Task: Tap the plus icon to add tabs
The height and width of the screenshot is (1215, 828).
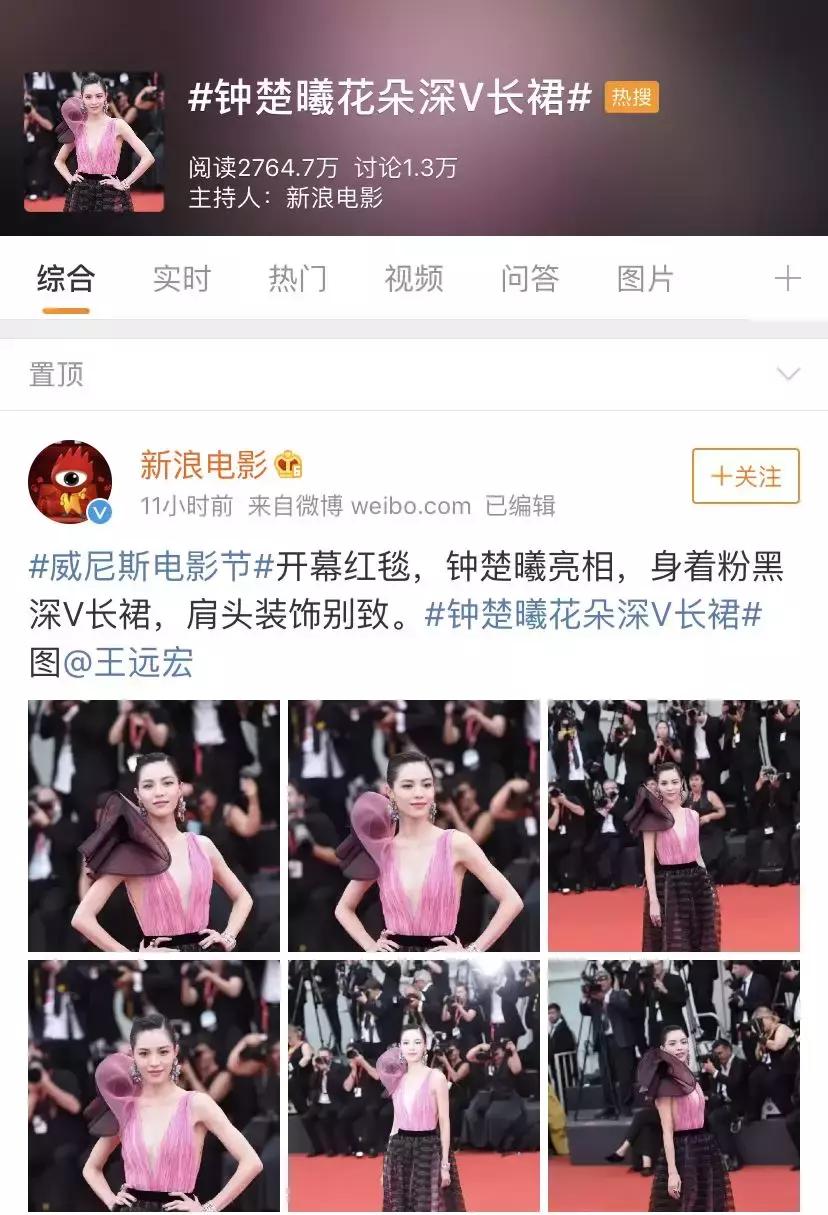Action: (788, 279)
